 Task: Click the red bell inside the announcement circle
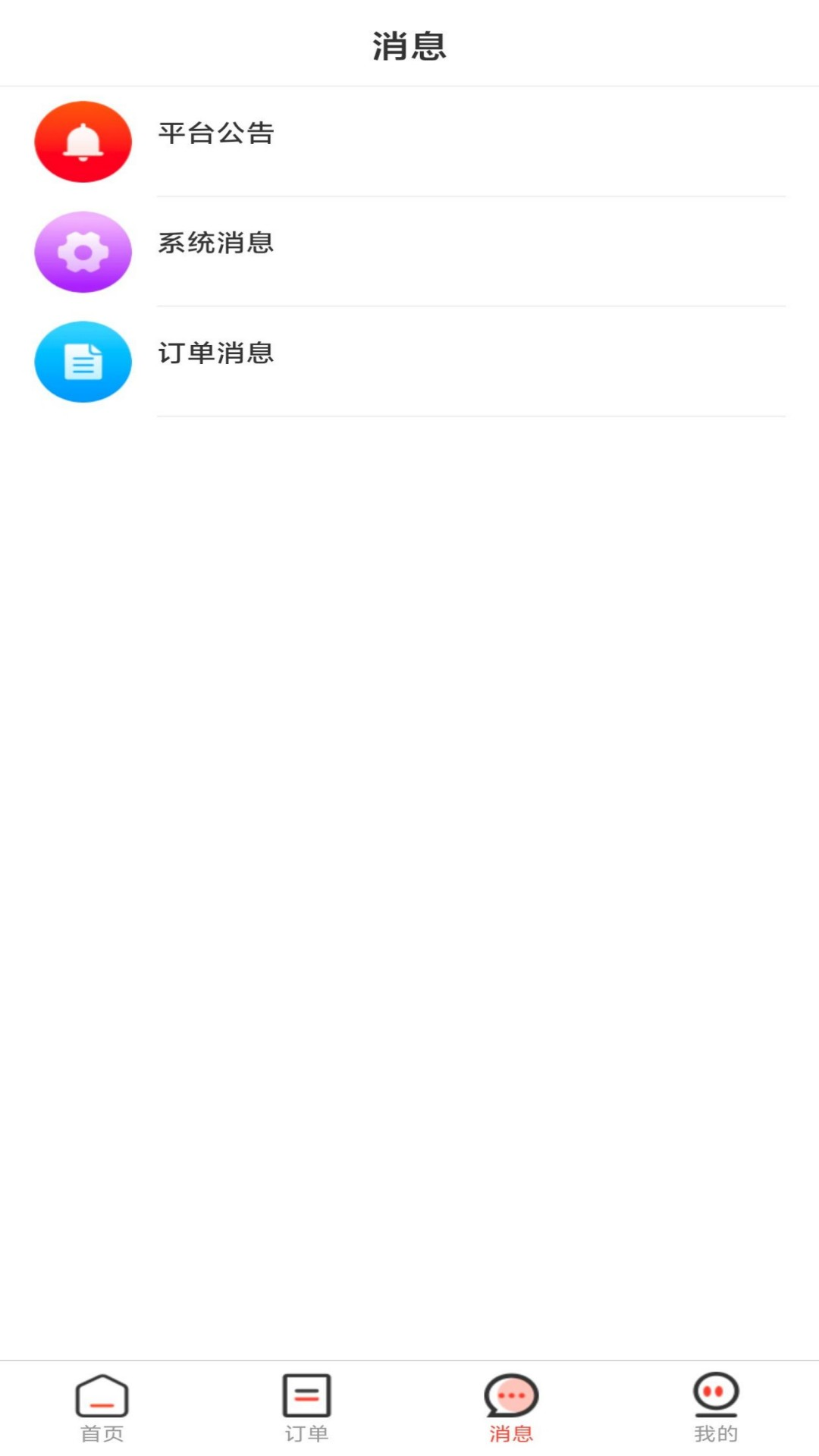pyautogui.click(x=83, y=141)
